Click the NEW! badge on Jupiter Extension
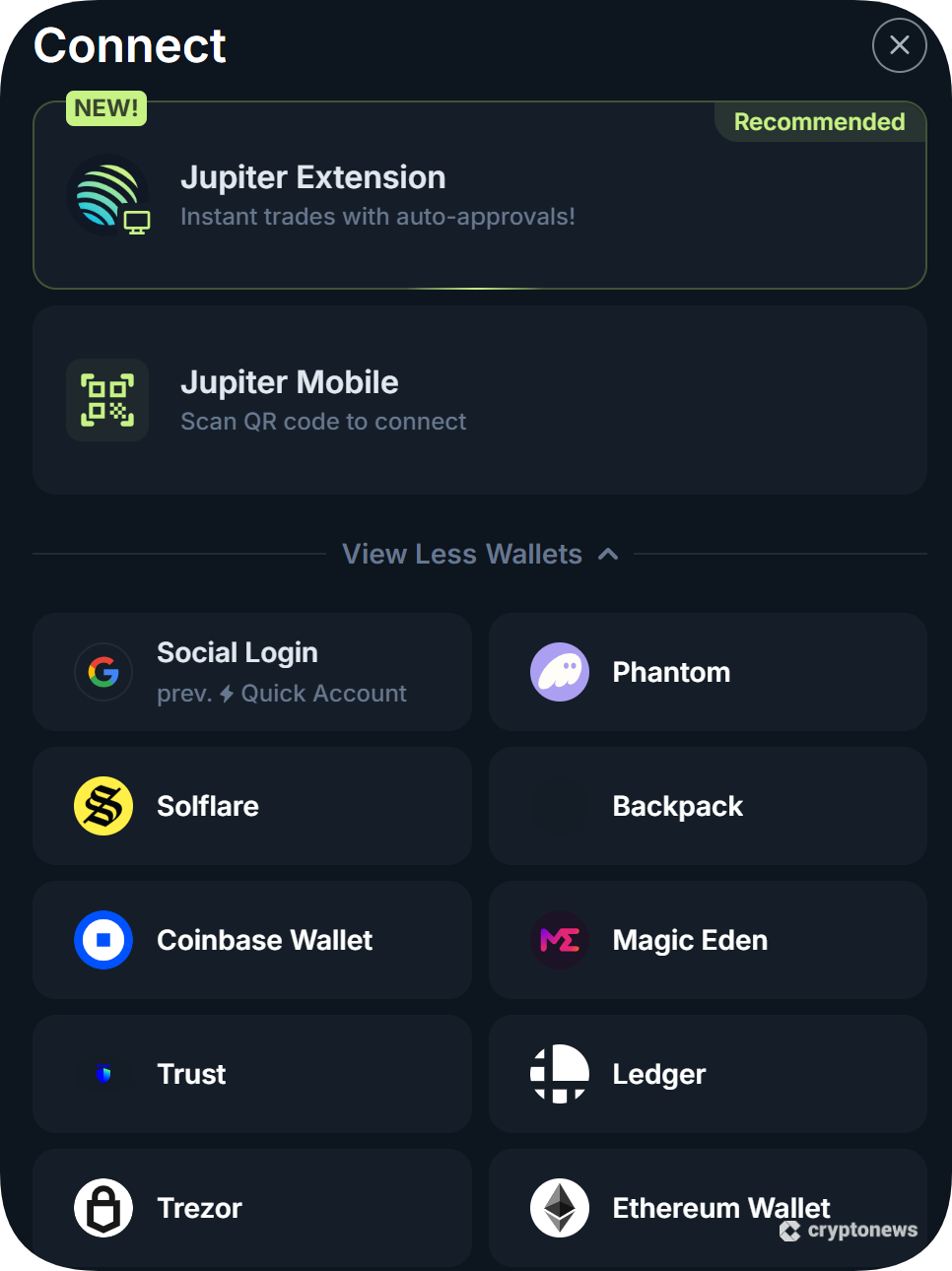952x1271 pixels. click(105, 108)
